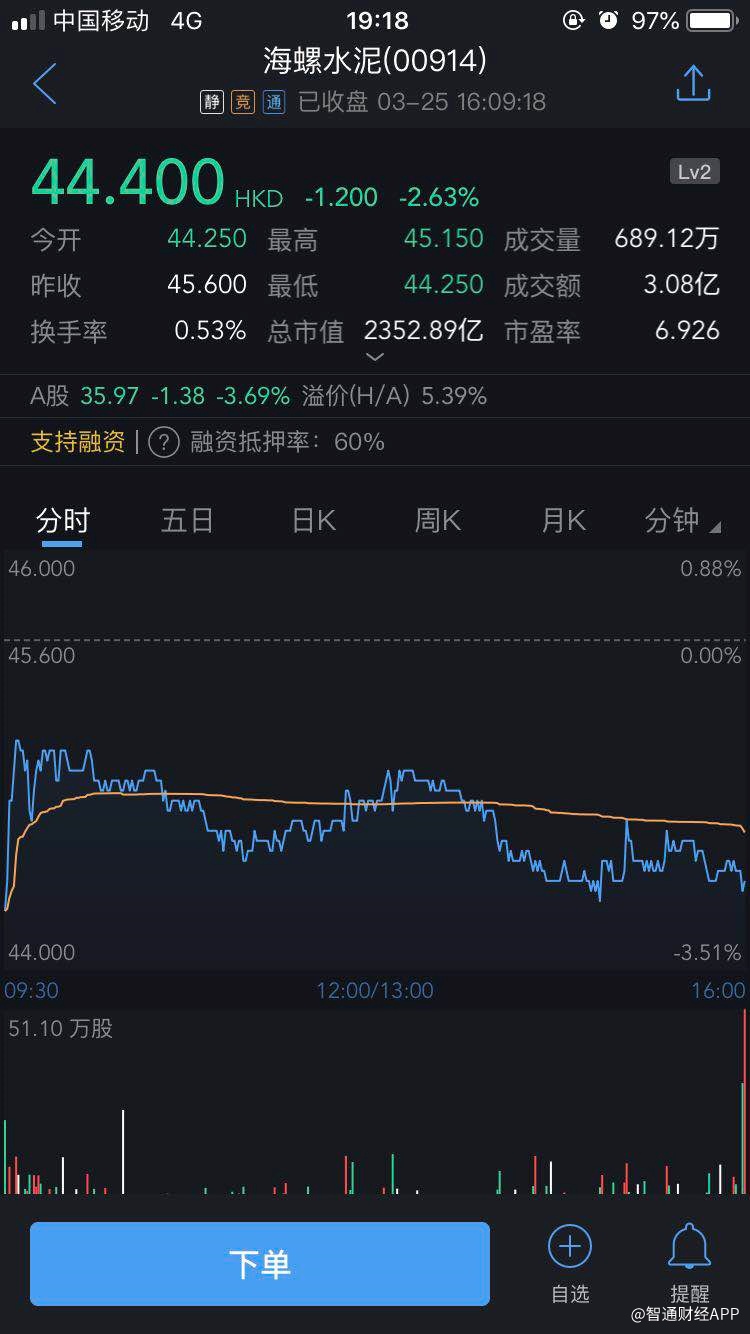This screenshot has height=1334, width=750.
Task: Place an order with 下单
Action: click(260, 1264)
